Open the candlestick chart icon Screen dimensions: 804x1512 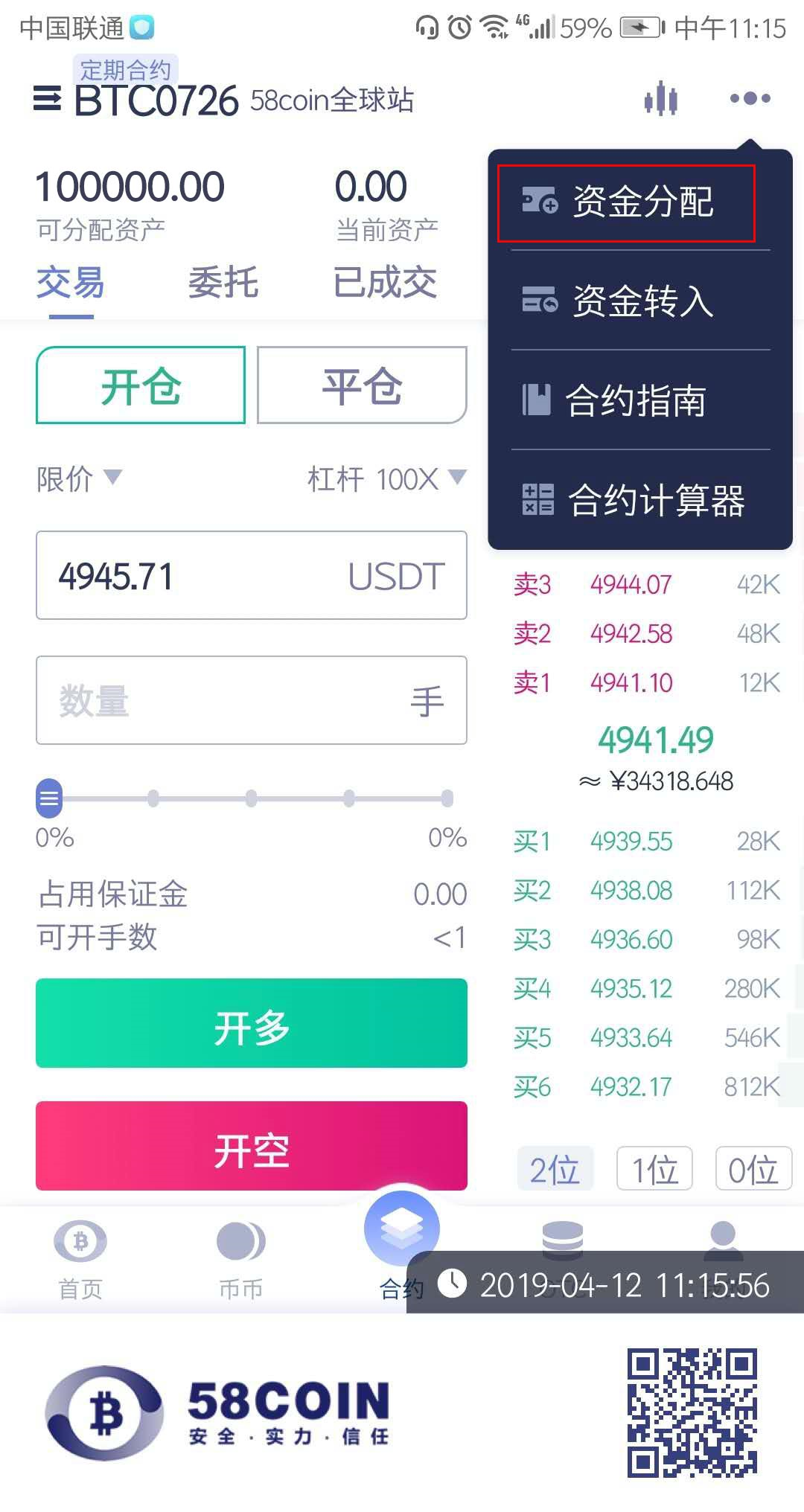660,98
